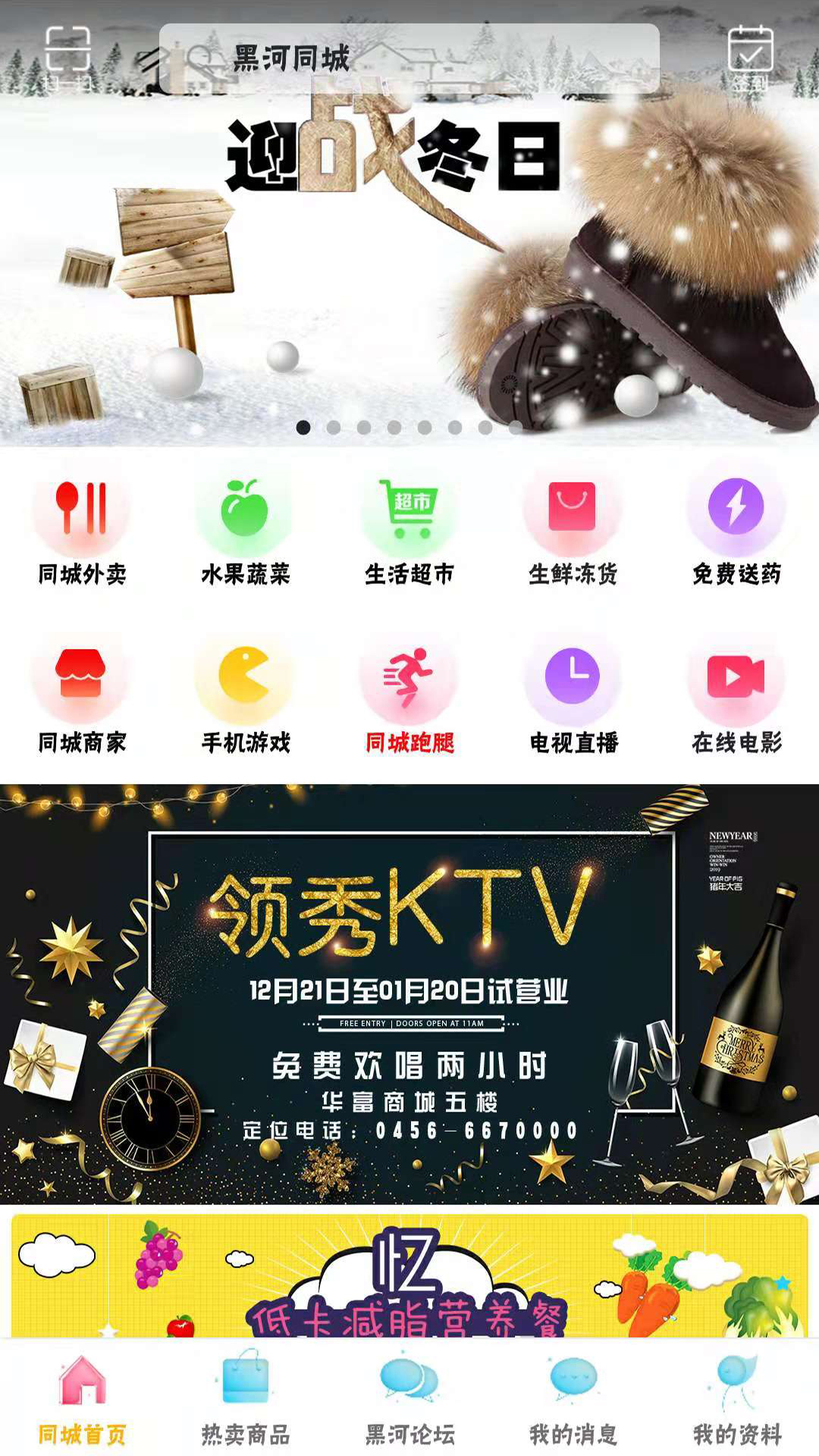
Task: Open 我的资料 profile tab
Action: (736, 1399)
